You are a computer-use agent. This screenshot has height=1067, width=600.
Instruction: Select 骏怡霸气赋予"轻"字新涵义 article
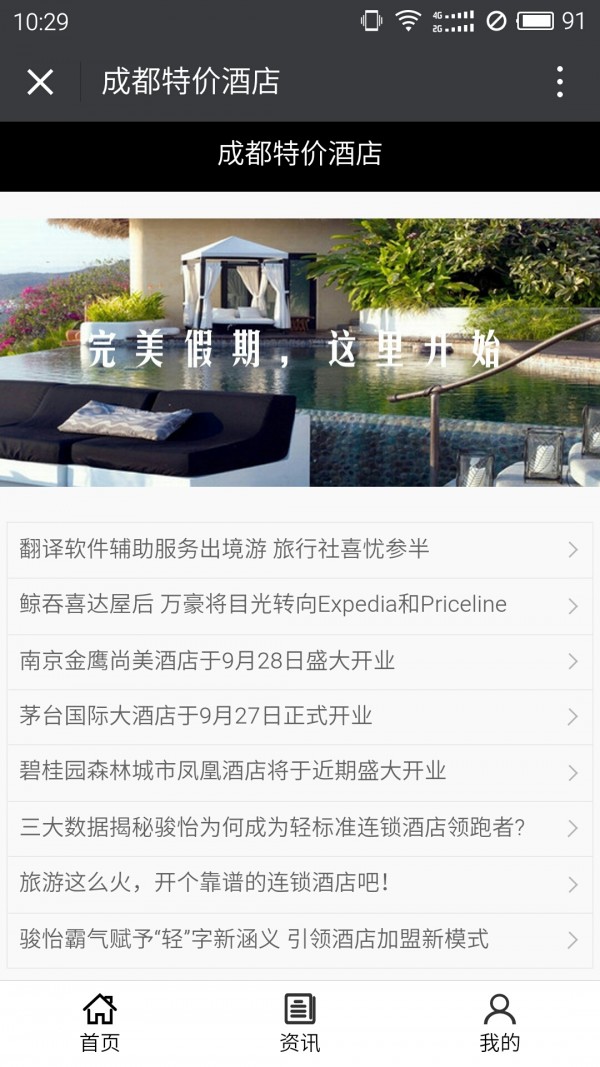pyautogui.click(x=299, y=939)
